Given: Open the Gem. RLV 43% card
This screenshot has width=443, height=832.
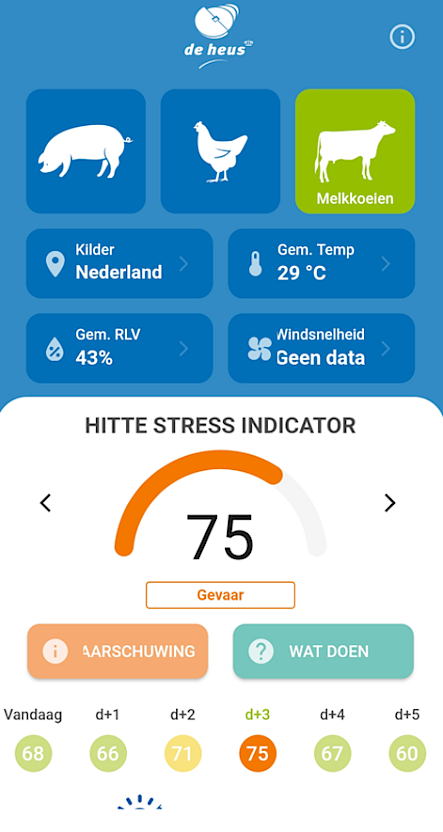Looking at the screenshot, I should 119,348.
